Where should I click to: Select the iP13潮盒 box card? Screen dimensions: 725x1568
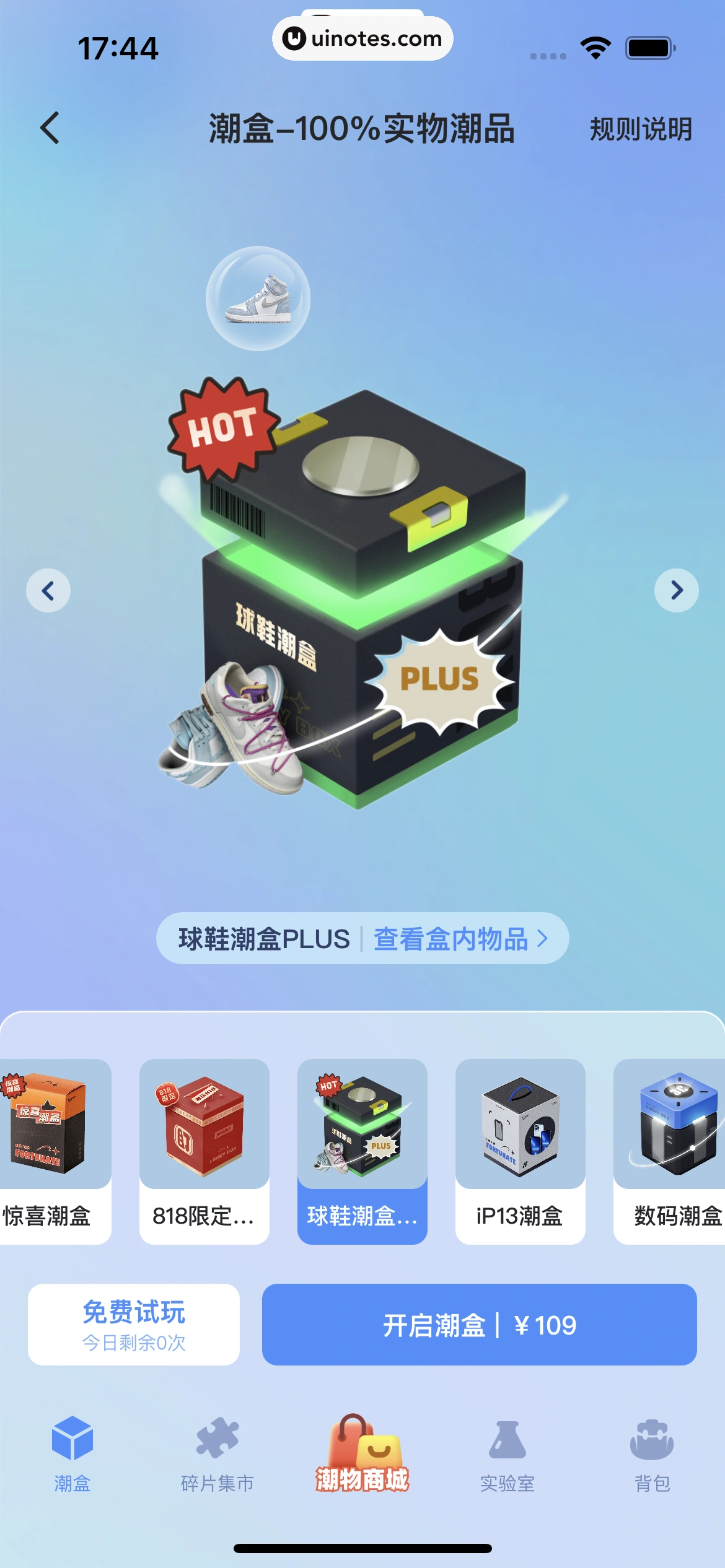coord(520,1151)
